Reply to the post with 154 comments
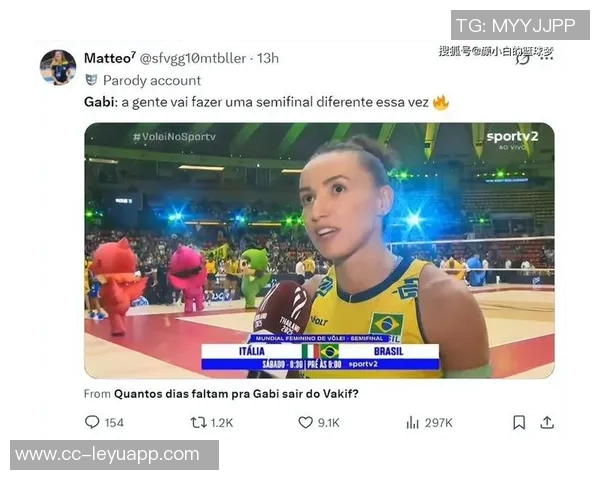The height and width of the screenshot is (480, 600). point(92,423)
